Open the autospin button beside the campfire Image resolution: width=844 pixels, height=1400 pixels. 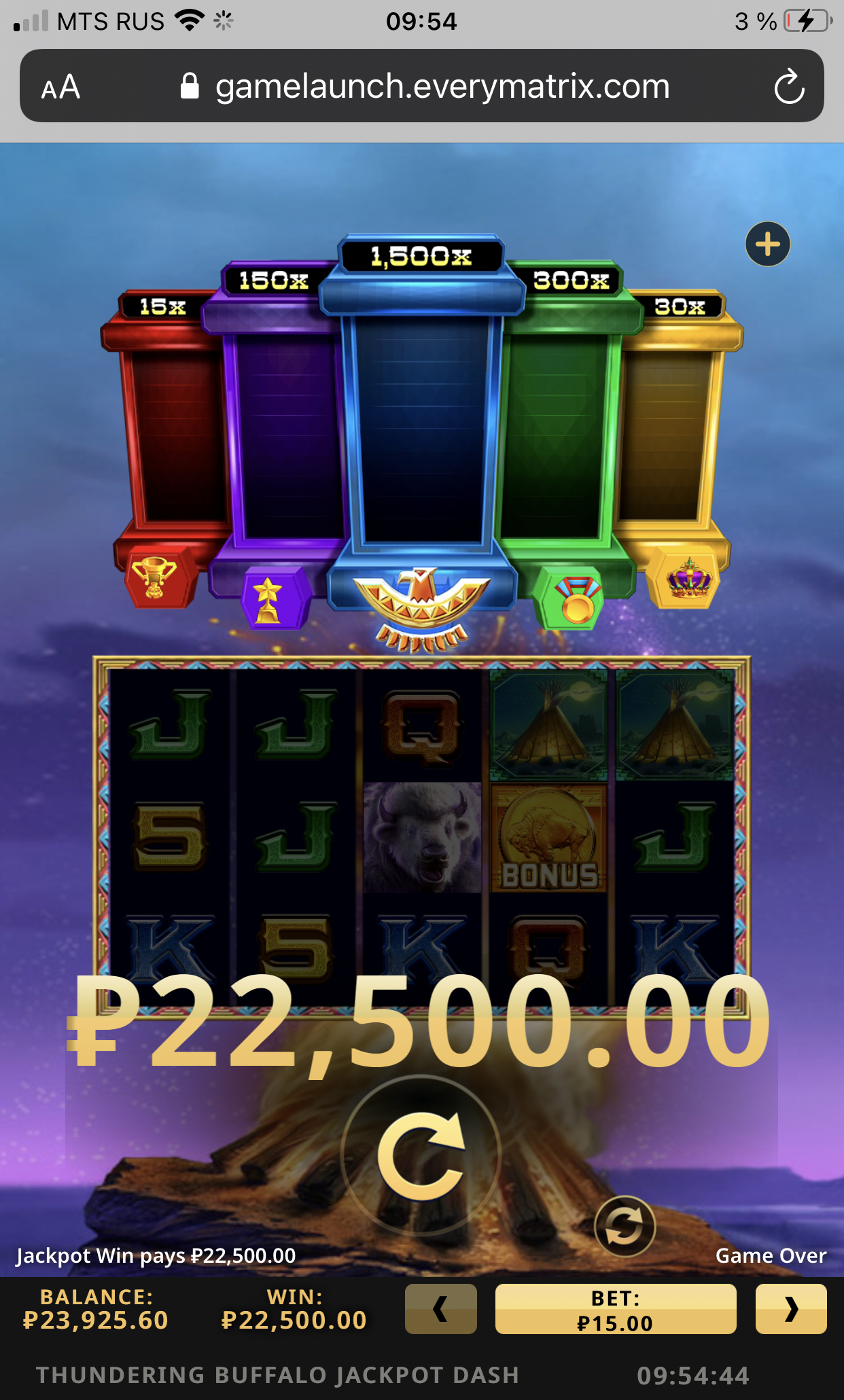[x=625, y=1226]
